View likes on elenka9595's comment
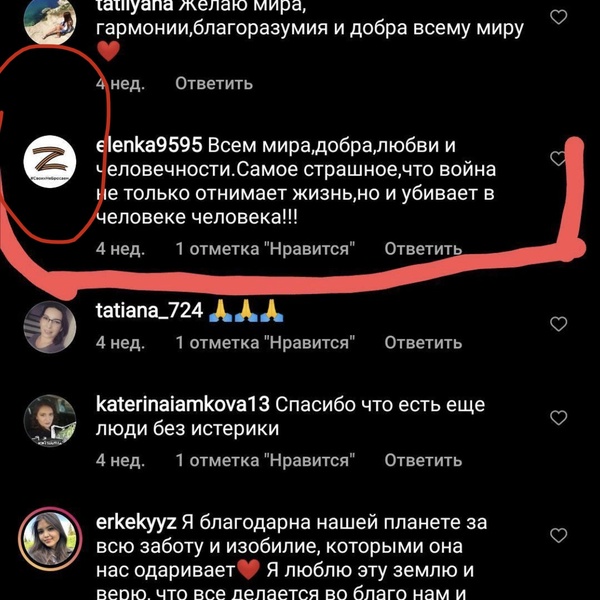 [x=267, y=248]
